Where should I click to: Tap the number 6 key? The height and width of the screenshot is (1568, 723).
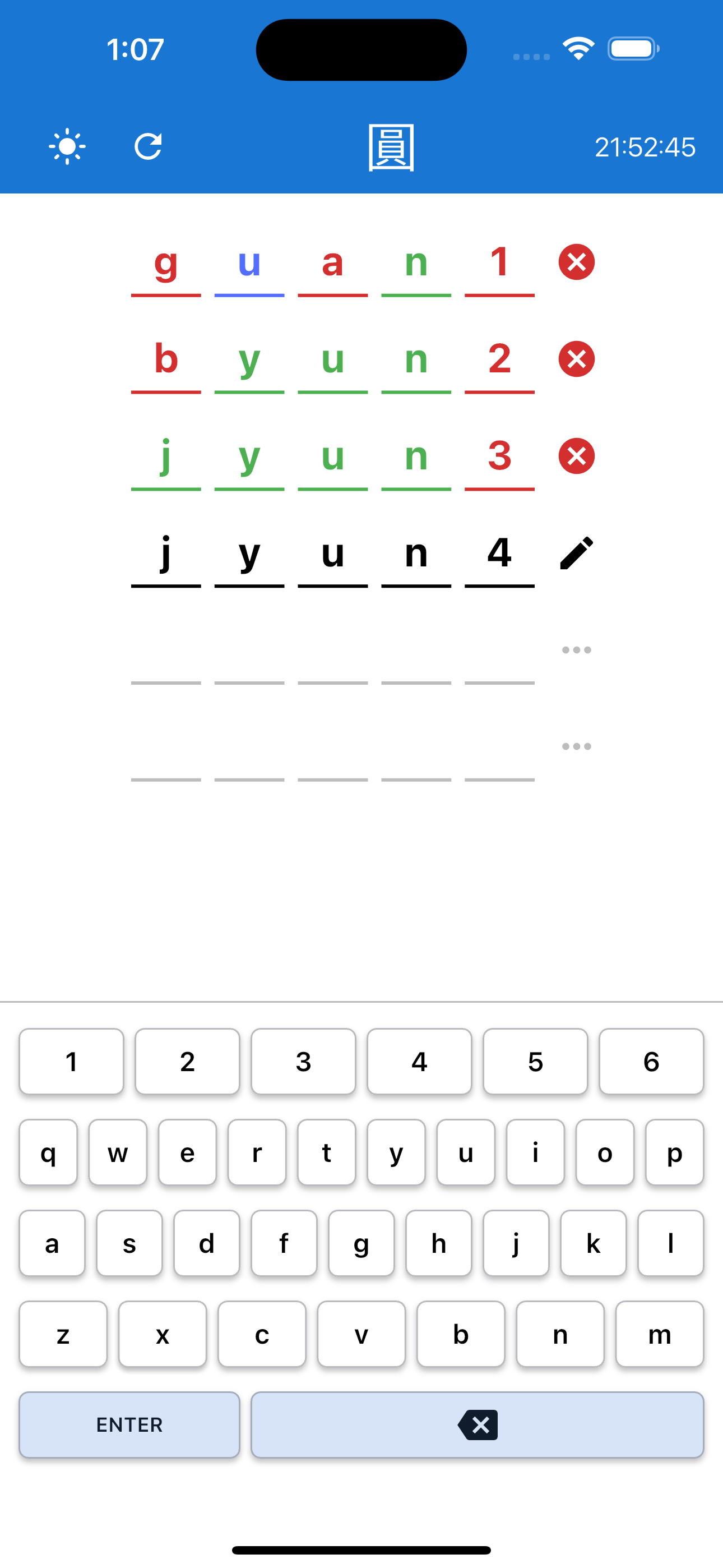coord(651,1062)
